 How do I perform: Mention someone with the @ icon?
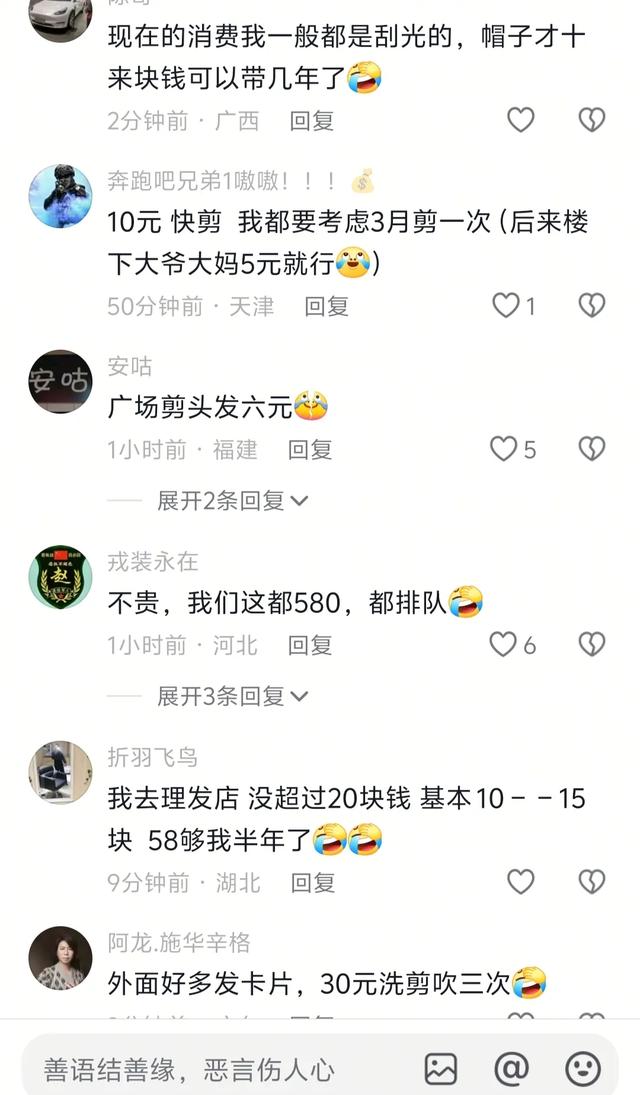coord(511,1068)
